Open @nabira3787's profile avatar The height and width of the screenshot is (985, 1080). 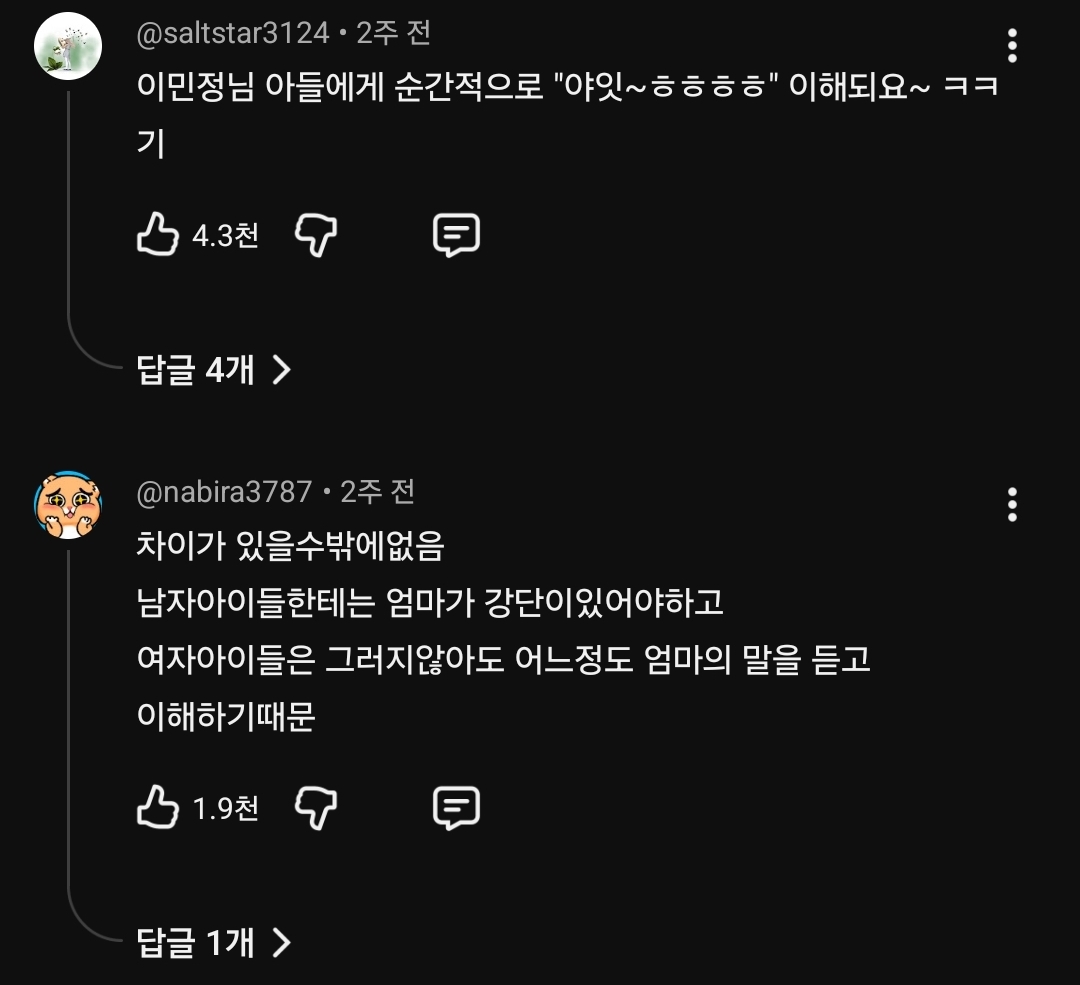(68, 506)
